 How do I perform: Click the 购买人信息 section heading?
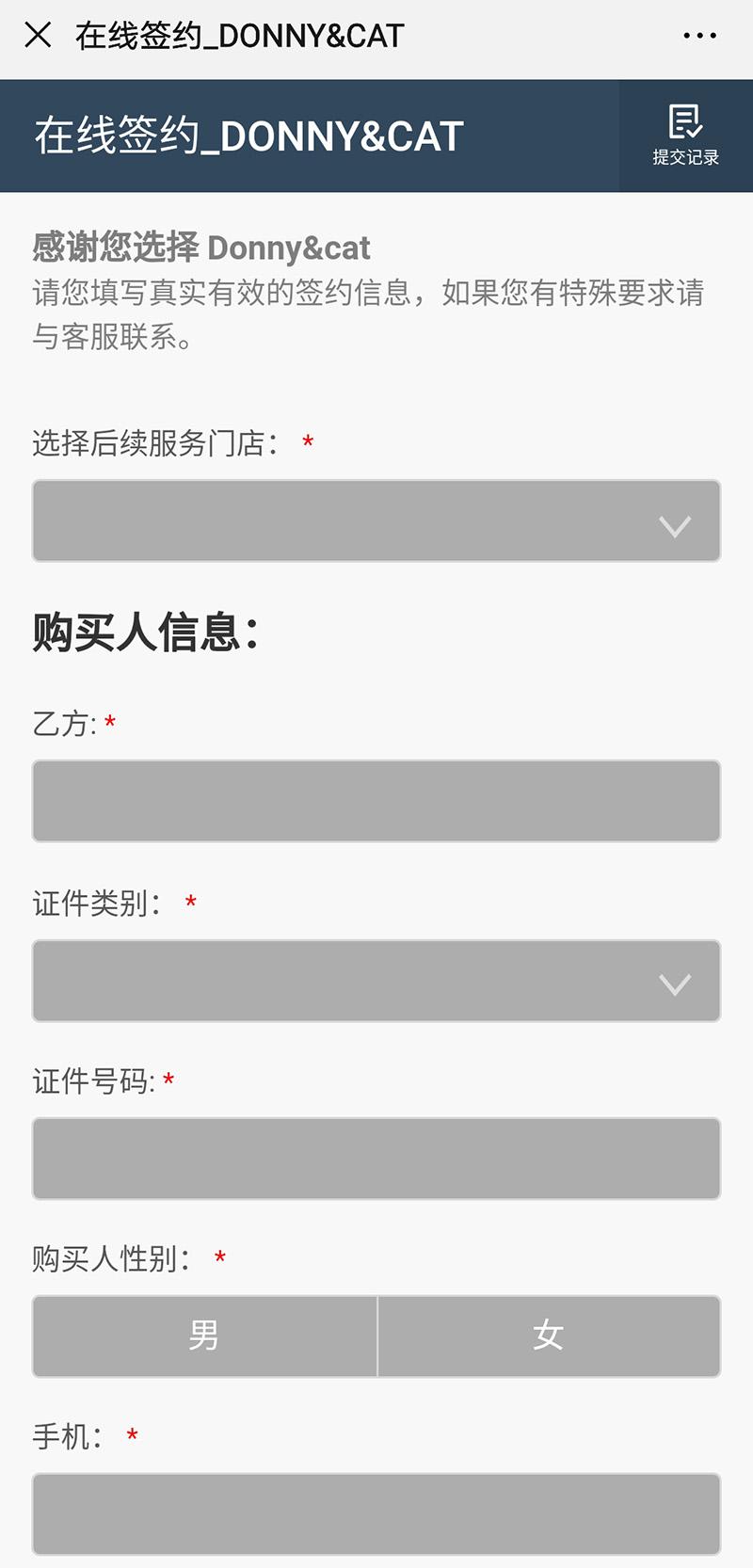[146, 629]
